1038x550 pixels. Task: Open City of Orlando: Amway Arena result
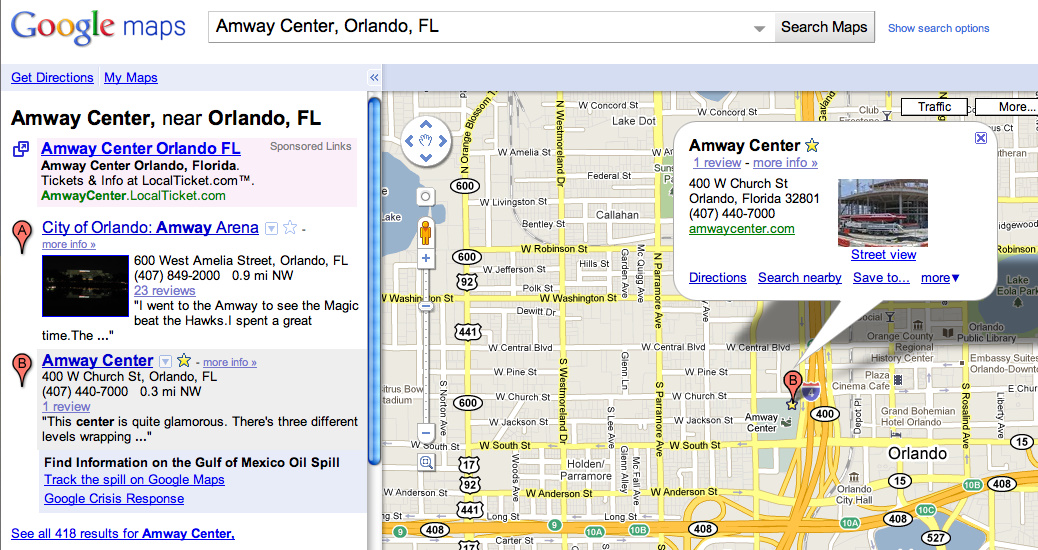tap(150, 227)
